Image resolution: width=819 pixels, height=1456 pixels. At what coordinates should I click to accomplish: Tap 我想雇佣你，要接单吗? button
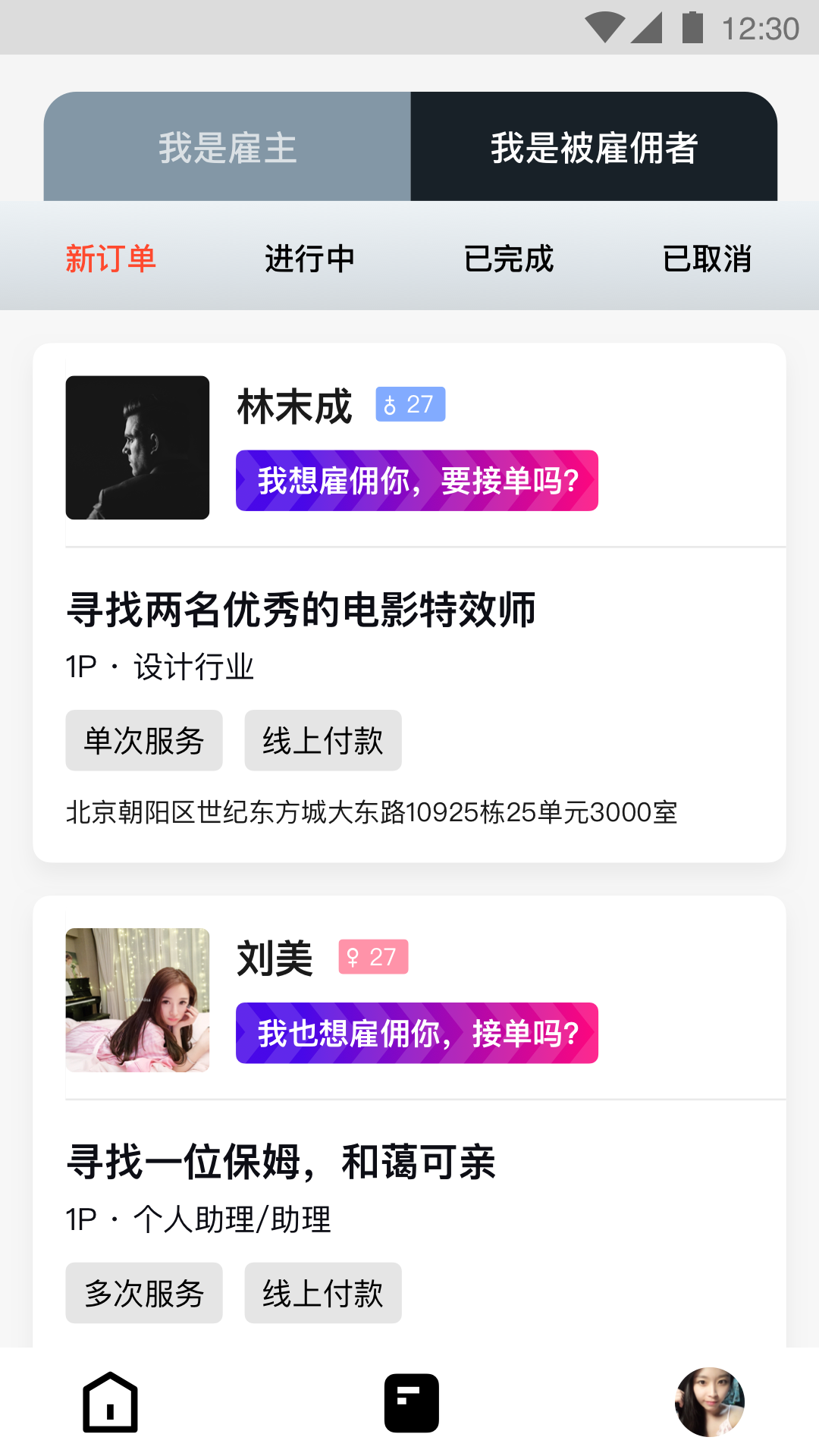coord(417,481)
